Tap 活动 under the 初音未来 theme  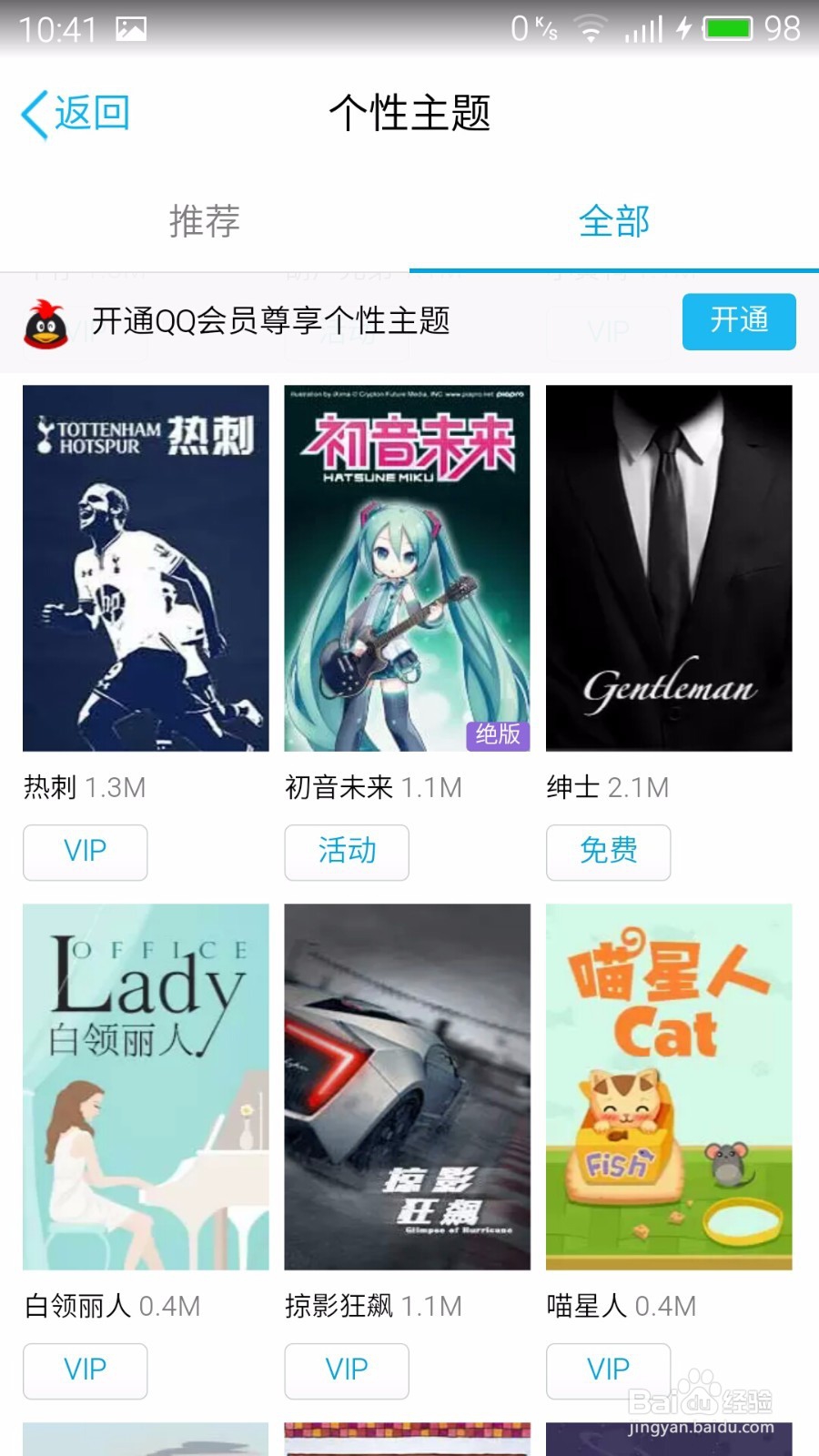tap(347, 852)
